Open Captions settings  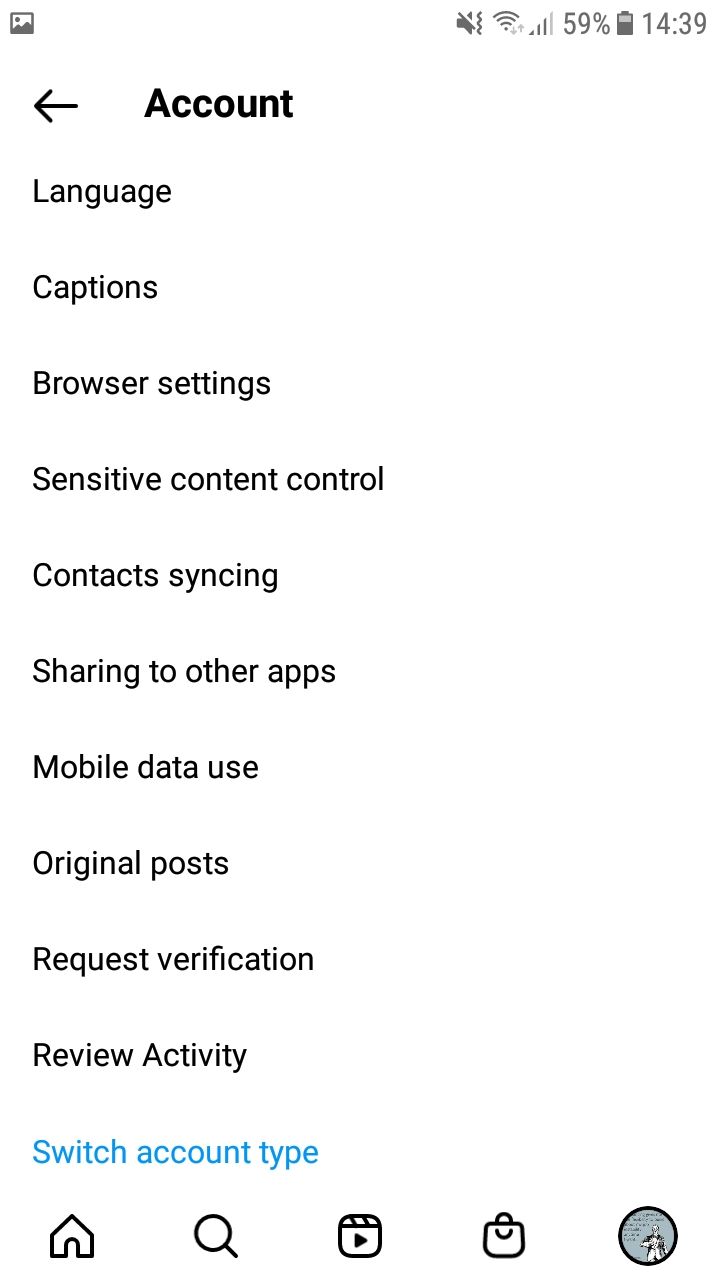(x=95, y=287)
